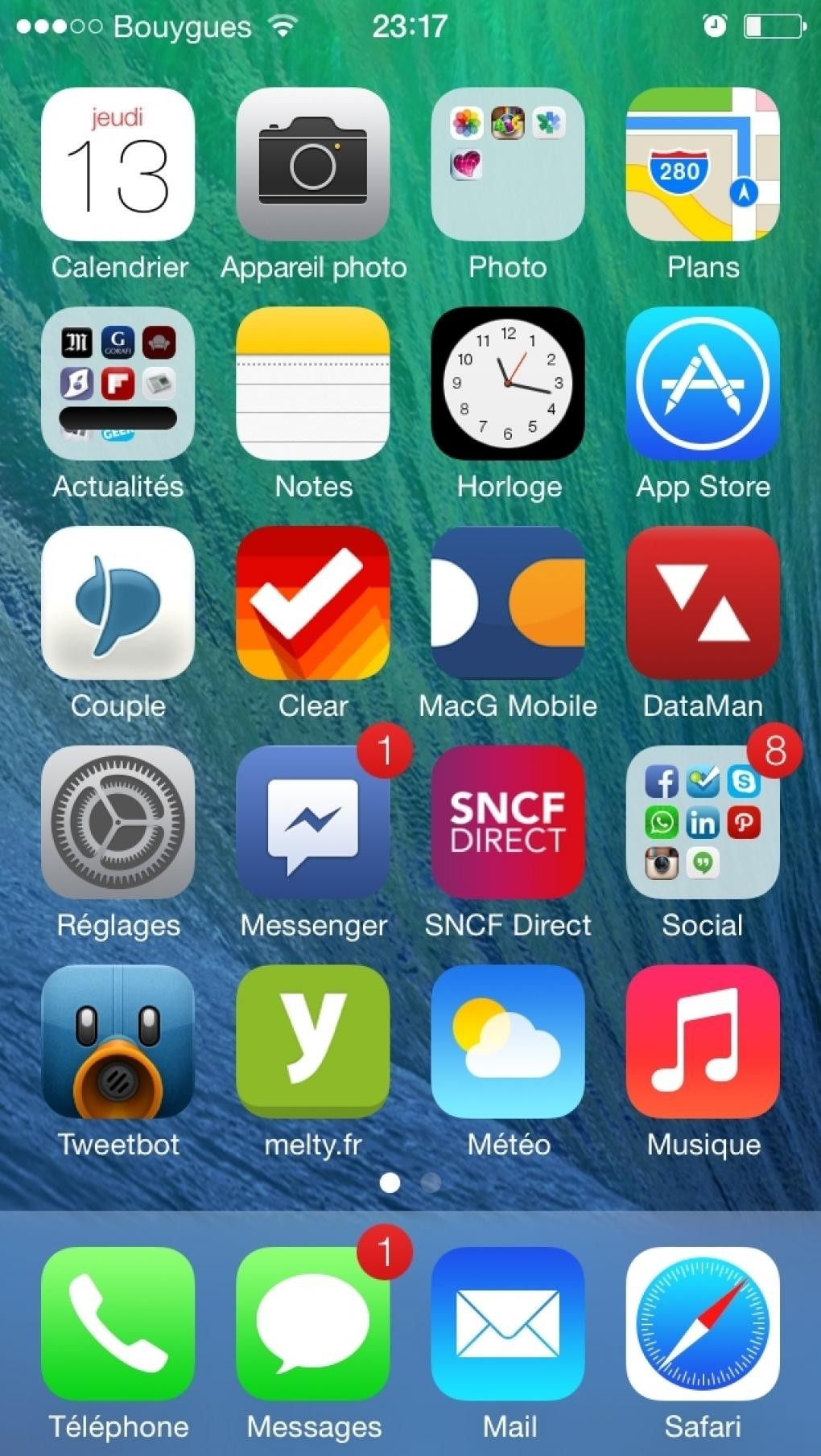Launch Appareil photo camera
Image resolution: width=821 pixels, height=1456 pixels.
313,164
